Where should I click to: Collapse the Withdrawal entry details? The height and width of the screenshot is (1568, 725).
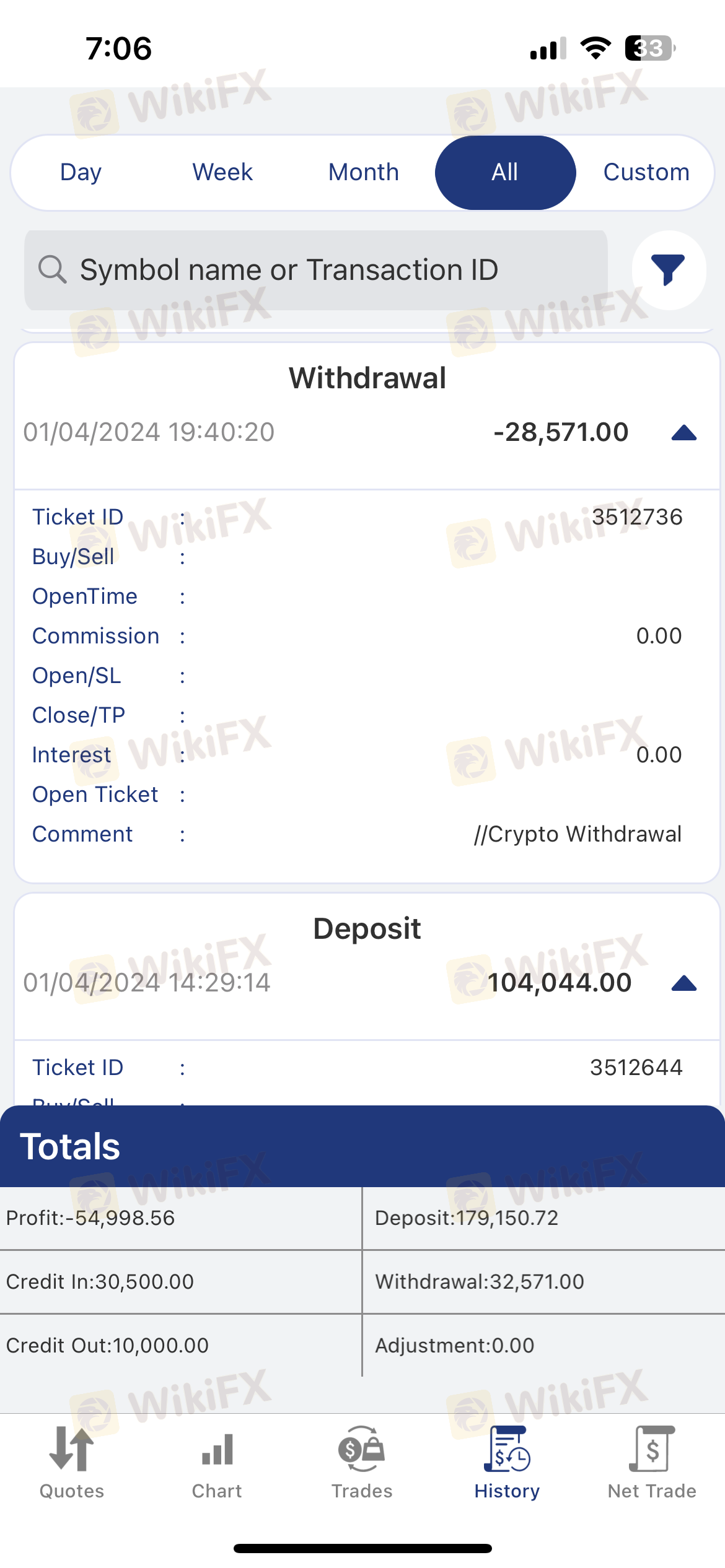pos(683,433)
